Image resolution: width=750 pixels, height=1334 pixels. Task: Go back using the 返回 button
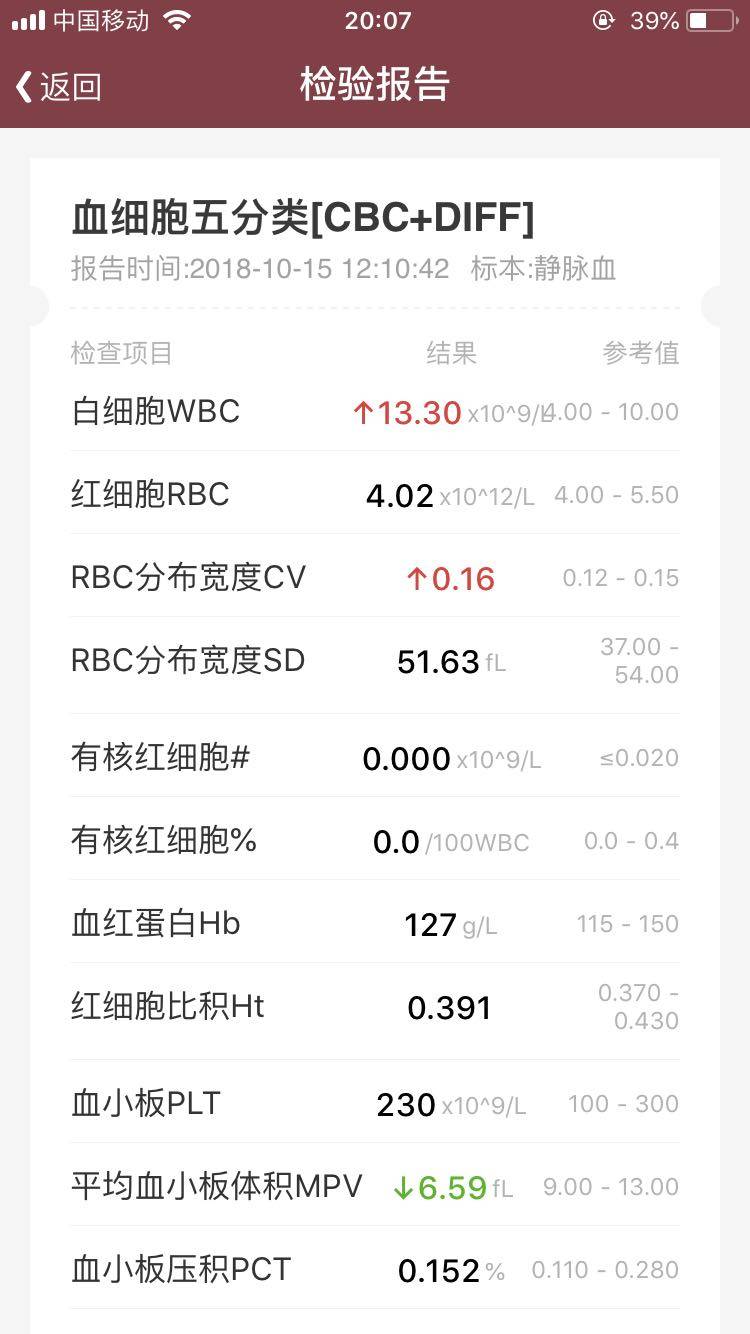click(x=58, y=86)
